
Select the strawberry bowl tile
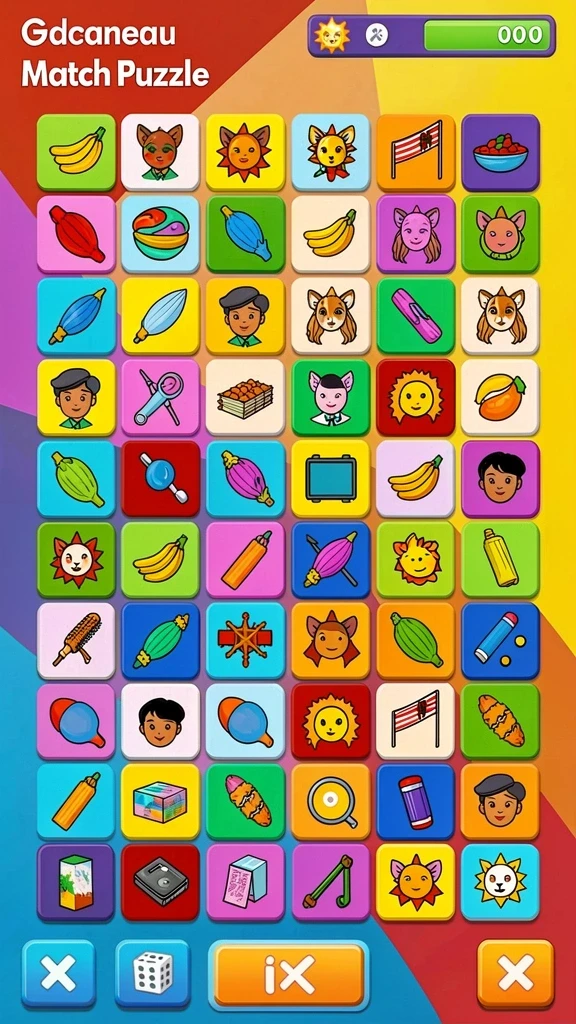(500, 153)
